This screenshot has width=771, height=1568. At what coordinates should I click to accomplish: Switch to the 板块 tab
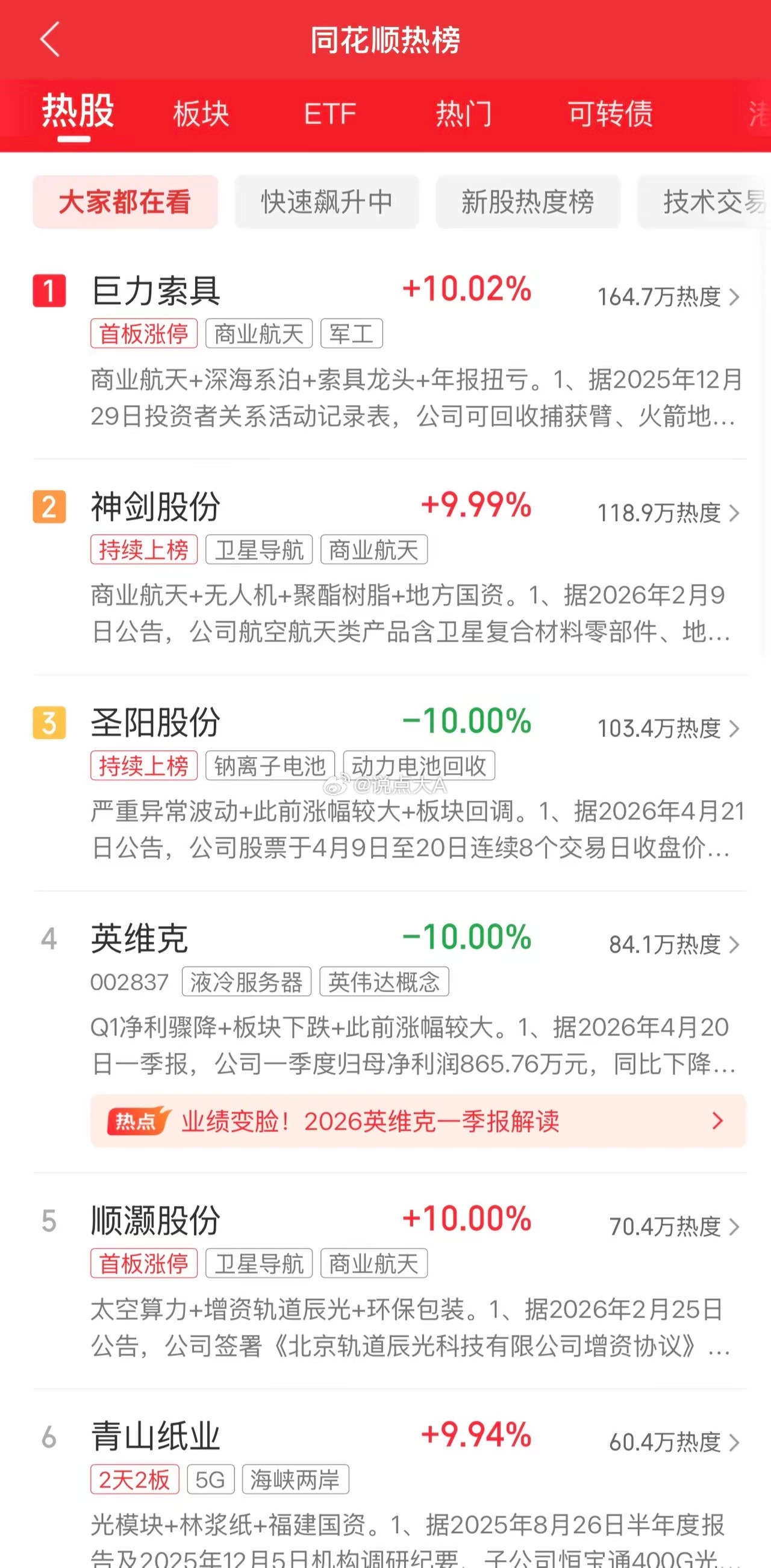coord(201,113)
